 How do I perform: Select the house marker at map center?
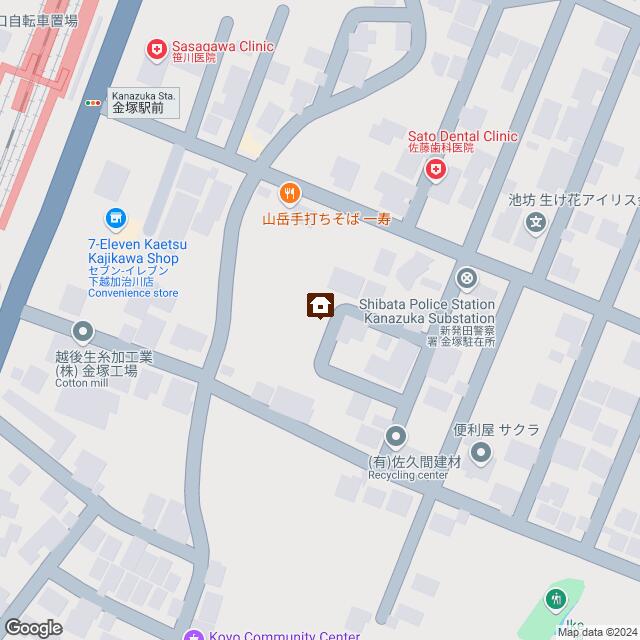(320, 305)
